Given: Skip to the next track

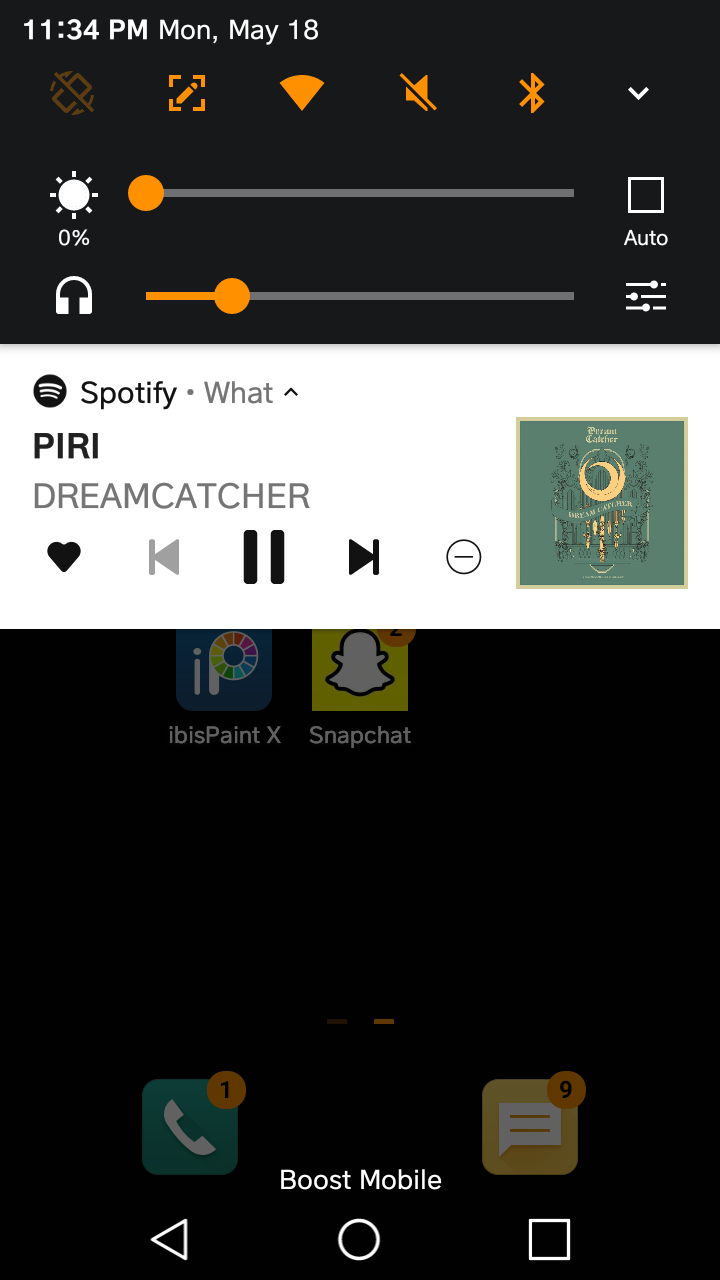Looking at the screenshot, I should pos(364,557).
